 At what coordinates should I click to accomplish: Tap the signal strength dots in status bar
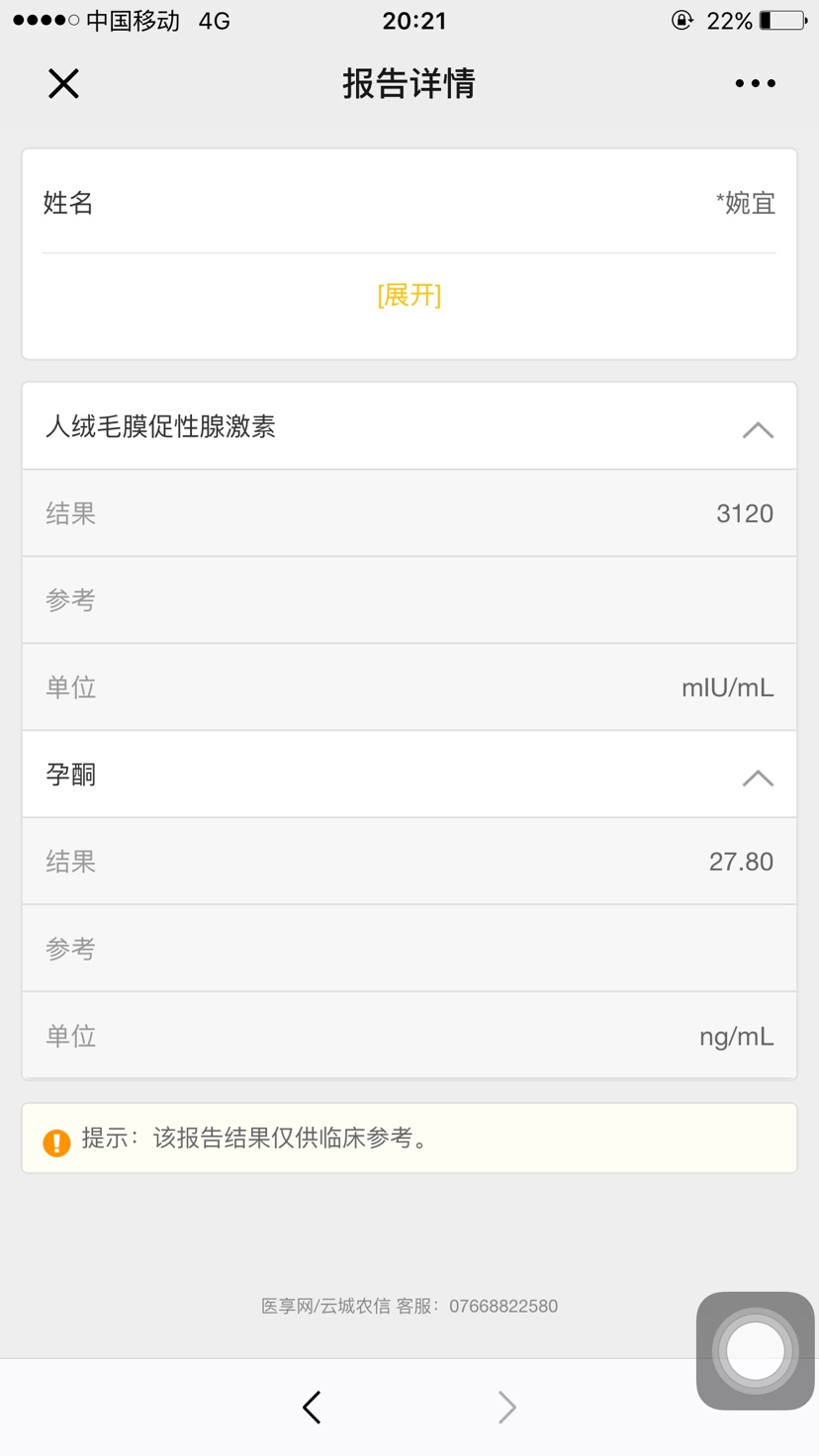45,20
